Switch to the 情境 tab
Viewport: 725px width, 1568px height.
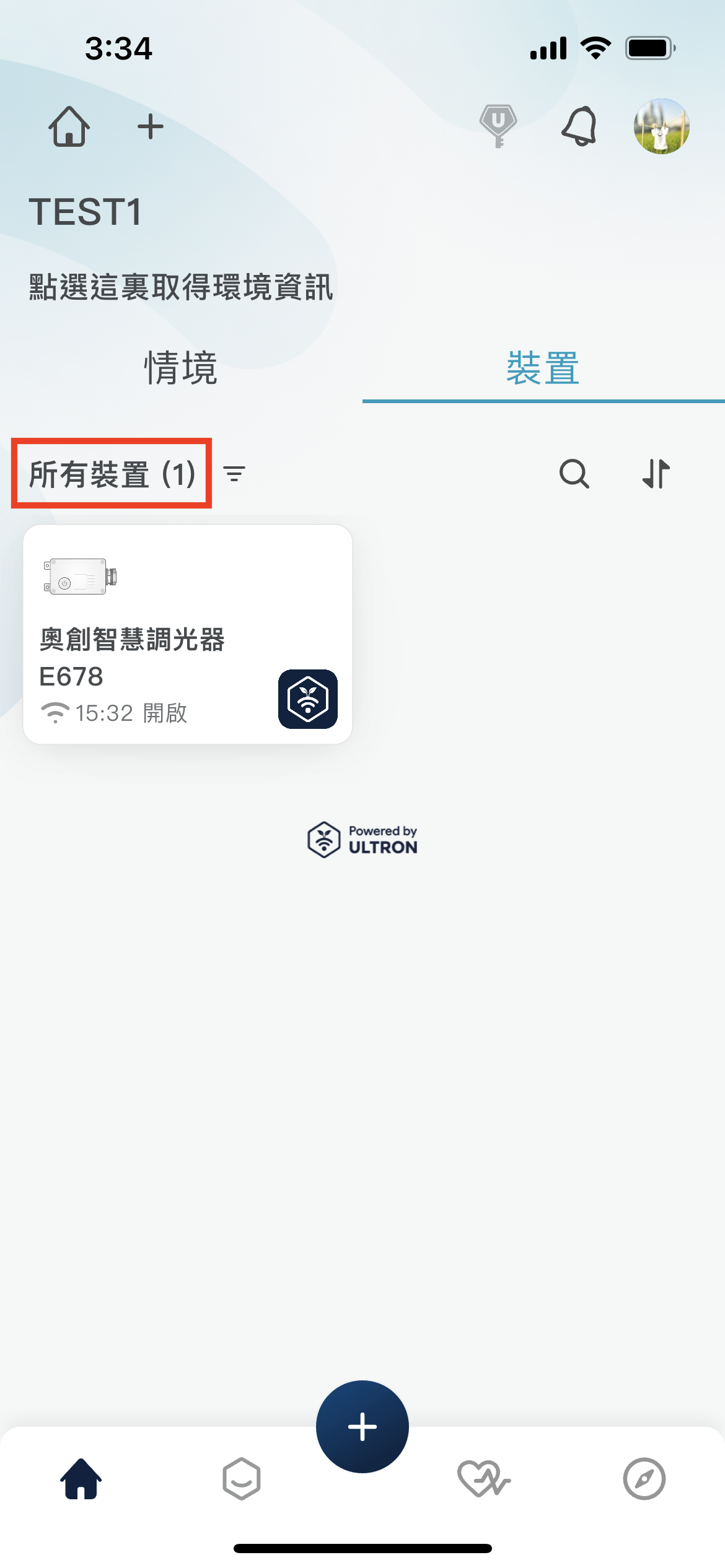[x=181, y=368]
